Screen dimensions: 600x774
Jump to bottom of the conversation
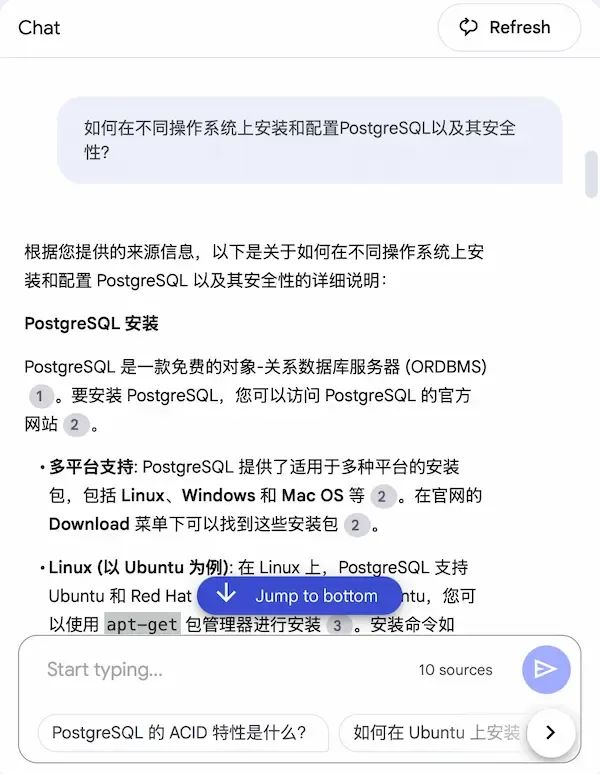[x=299, y=596]
